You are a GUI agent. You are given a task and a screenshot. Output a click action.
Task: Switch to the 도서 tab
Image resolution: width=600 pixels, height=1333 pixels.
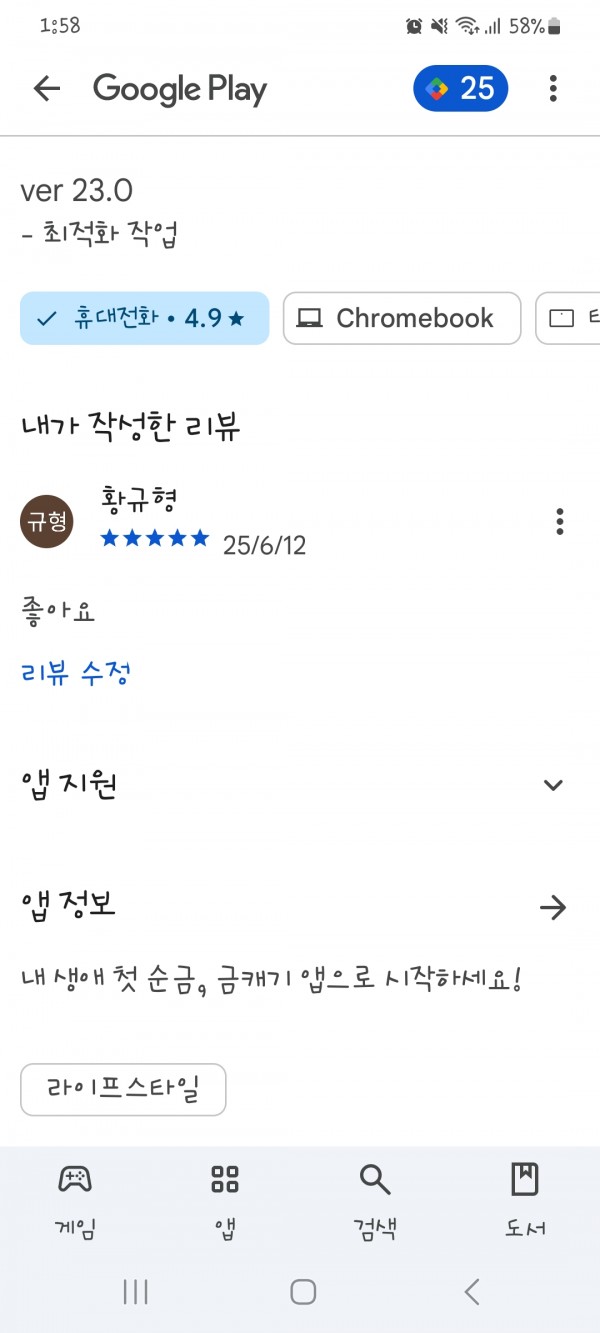coord(525,1200)
